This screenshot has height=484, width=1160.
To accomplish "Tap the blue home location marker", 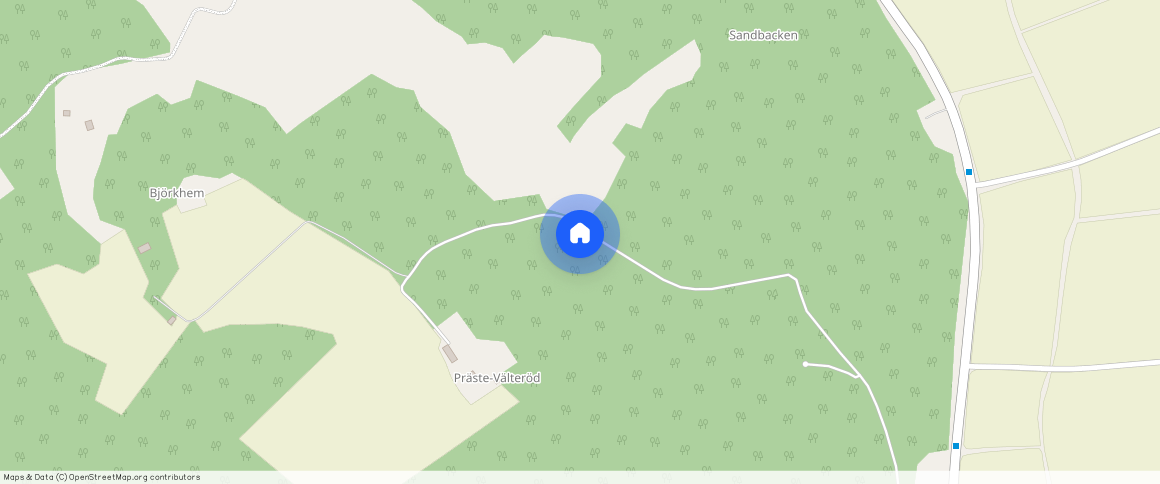I will point(579,233).
